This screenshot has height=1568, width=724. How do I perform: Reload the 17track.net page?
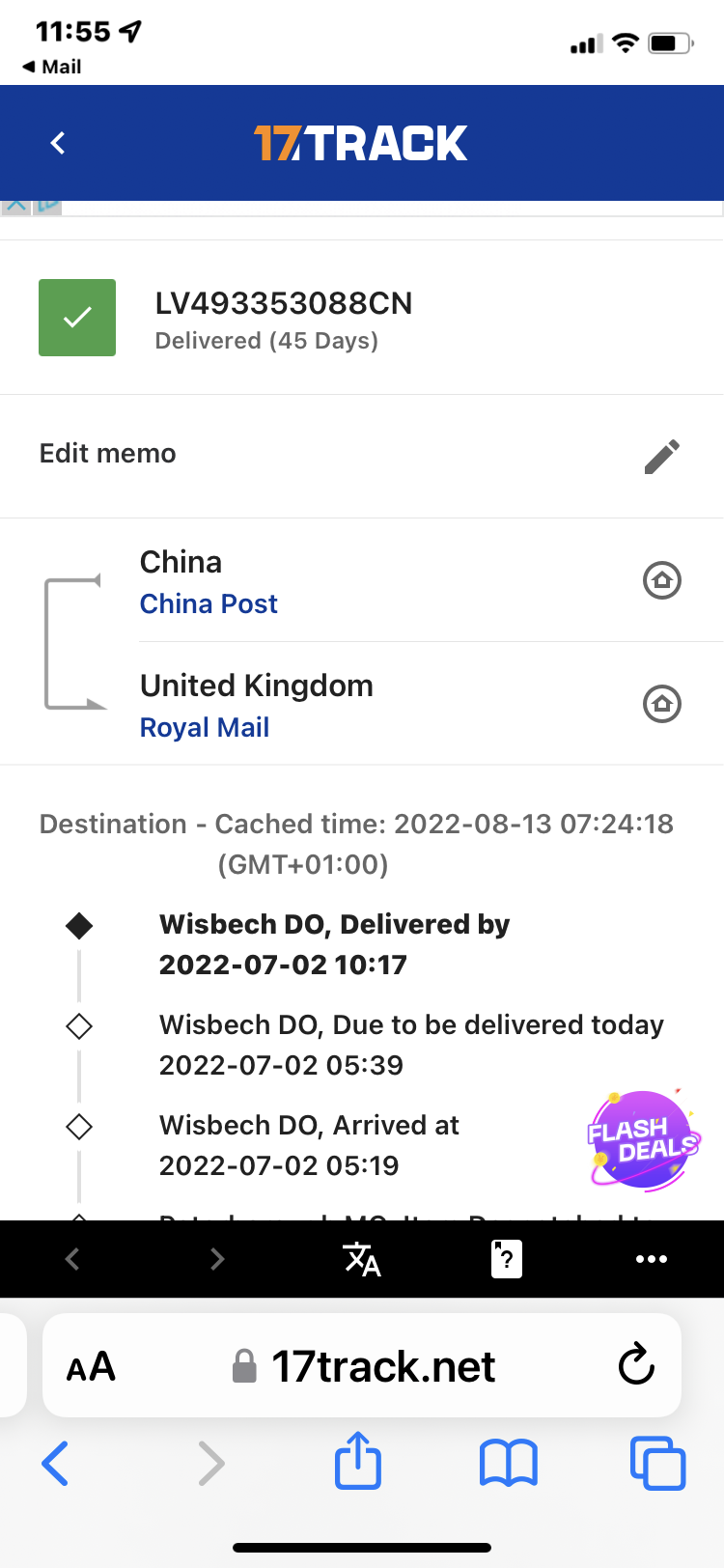tap(636, 1364)
